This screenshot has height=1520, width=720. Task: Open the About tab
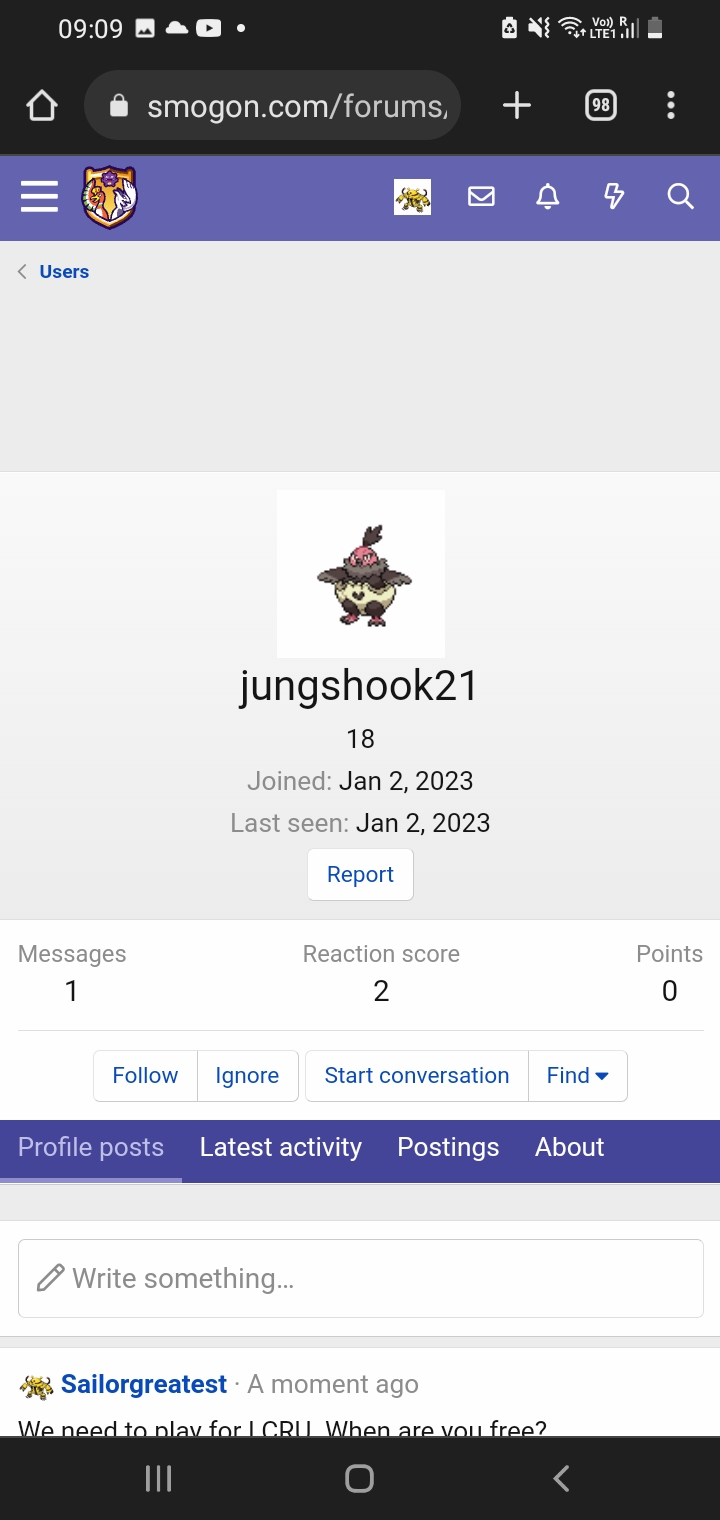[570, 1148]
